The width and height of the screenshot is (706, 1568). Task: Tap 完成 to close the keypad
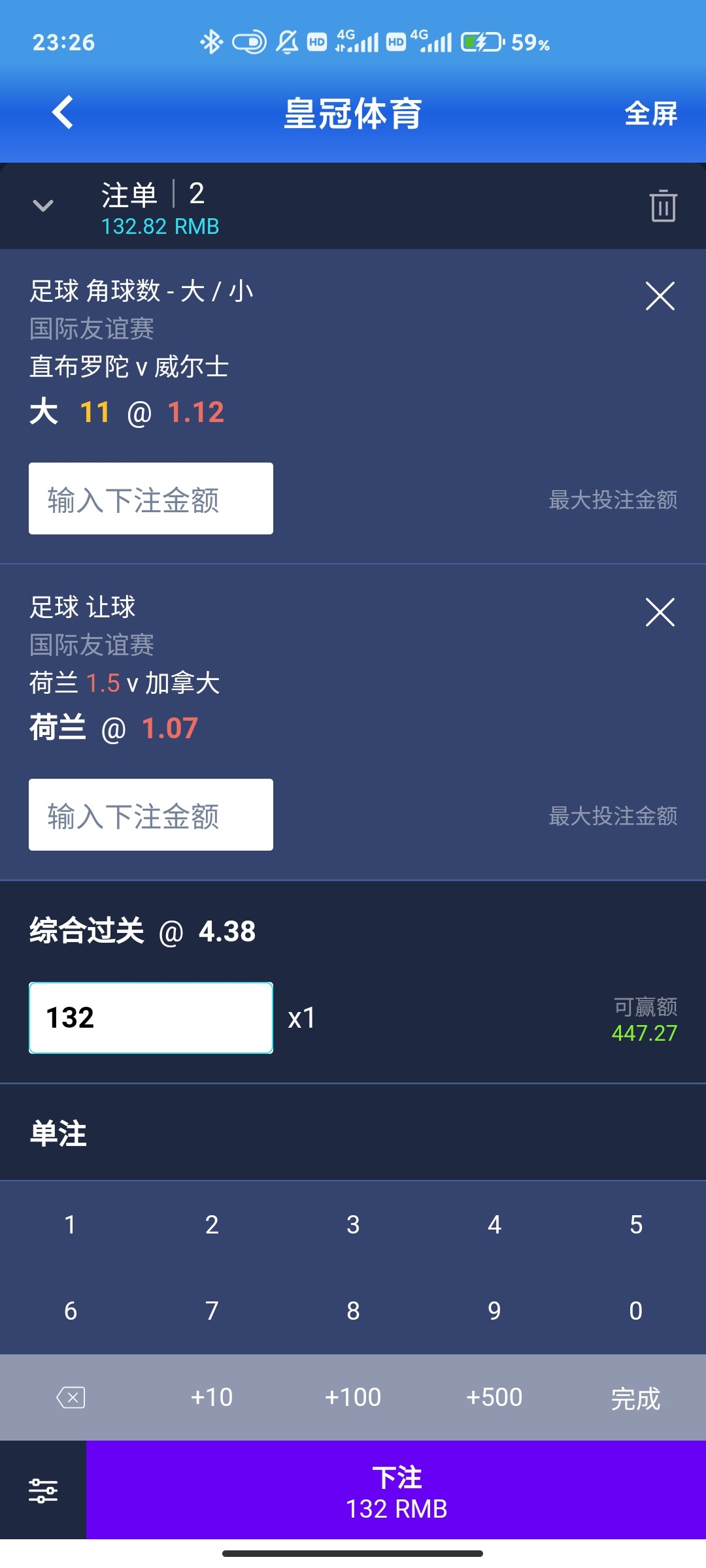[635, 1398]
